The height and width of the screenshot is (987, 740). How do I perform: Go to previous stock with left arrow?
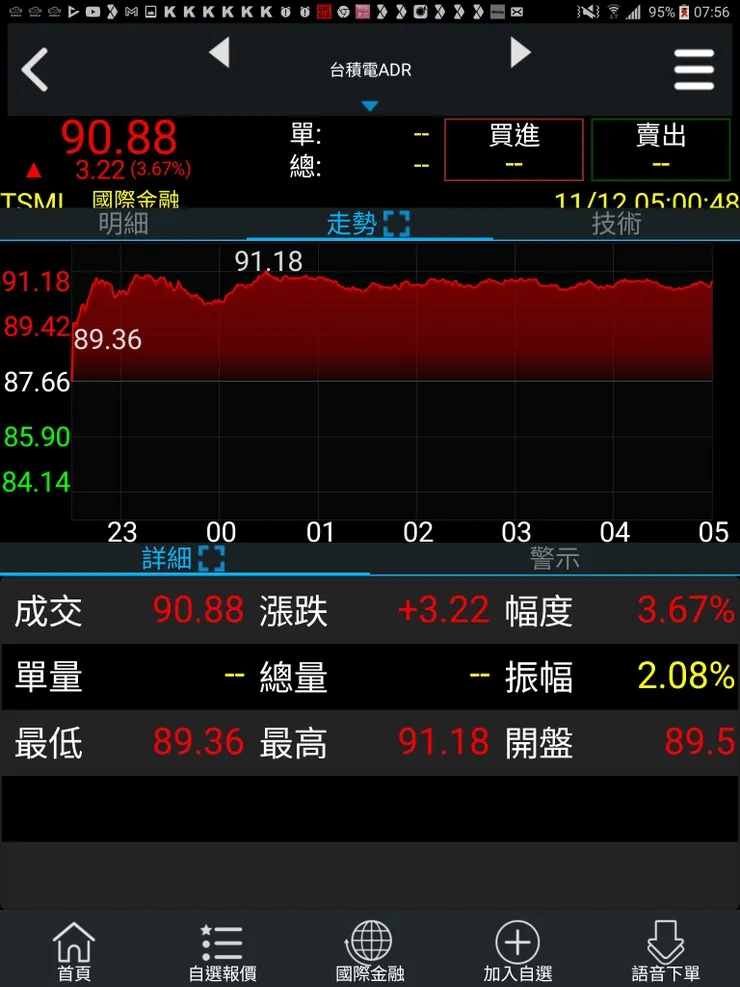[220, 53]
